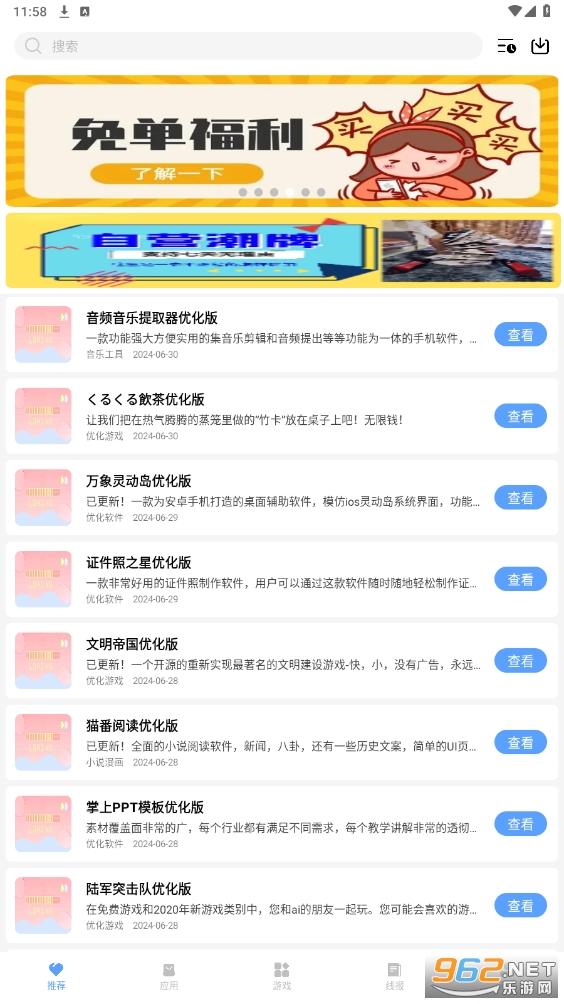Open the 自营潮牌 banner
The height and width of the screenshot is (1004, 564).
click(283, 251)
